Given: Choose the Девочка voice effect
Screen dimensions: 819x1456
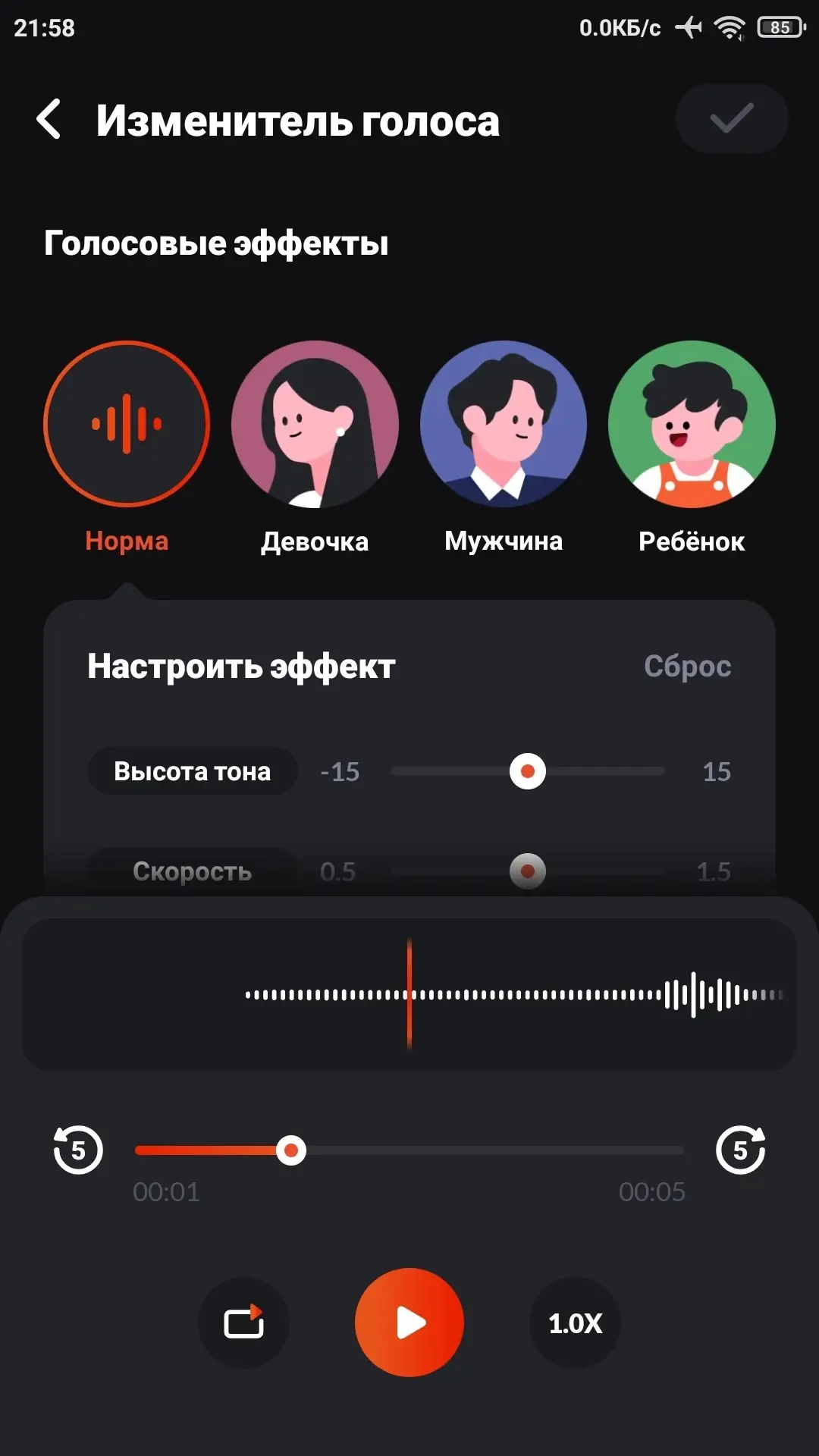Looking at the screenshot, I should [315, 424].
